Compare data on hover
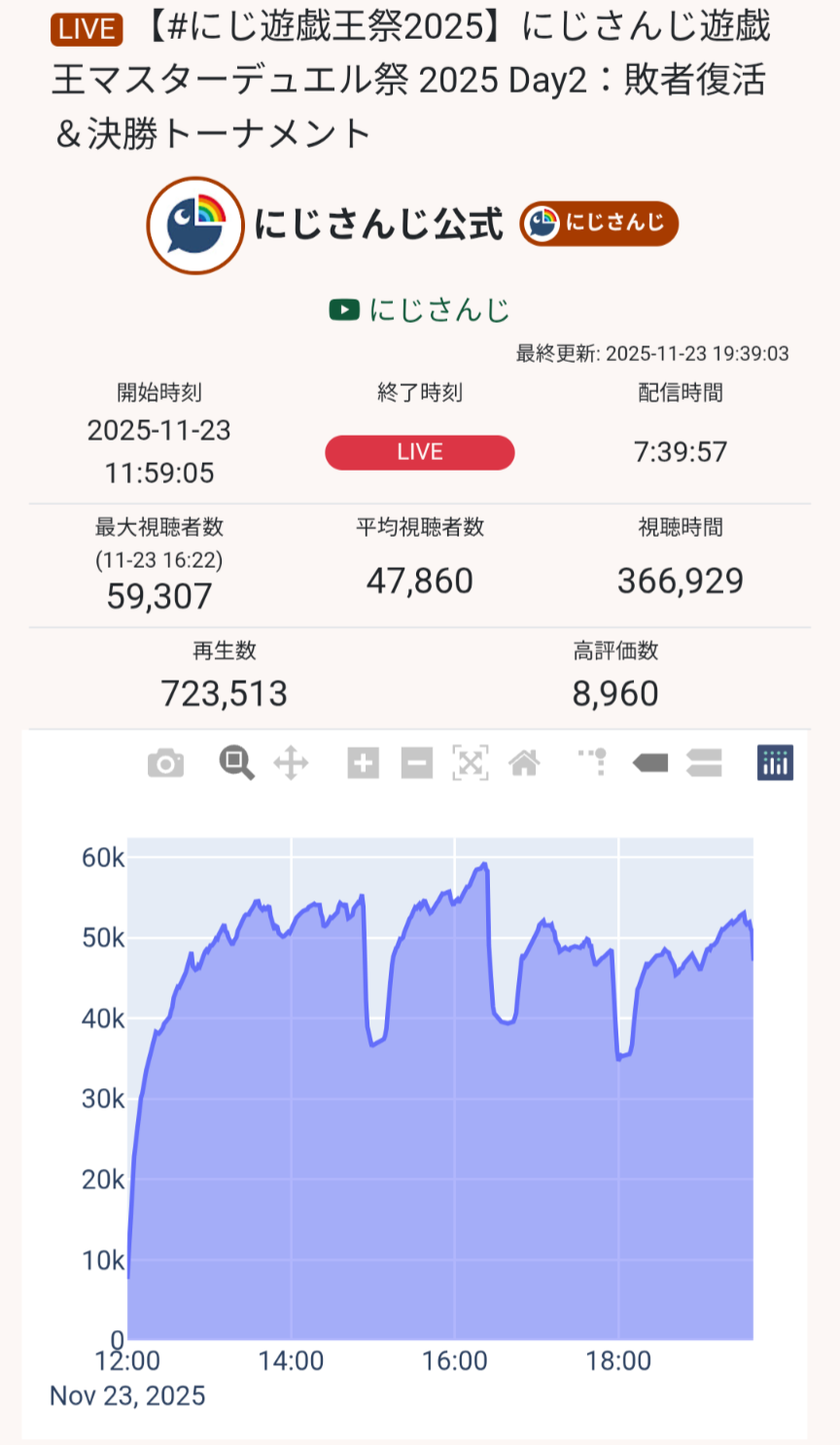 coord(704,763)
